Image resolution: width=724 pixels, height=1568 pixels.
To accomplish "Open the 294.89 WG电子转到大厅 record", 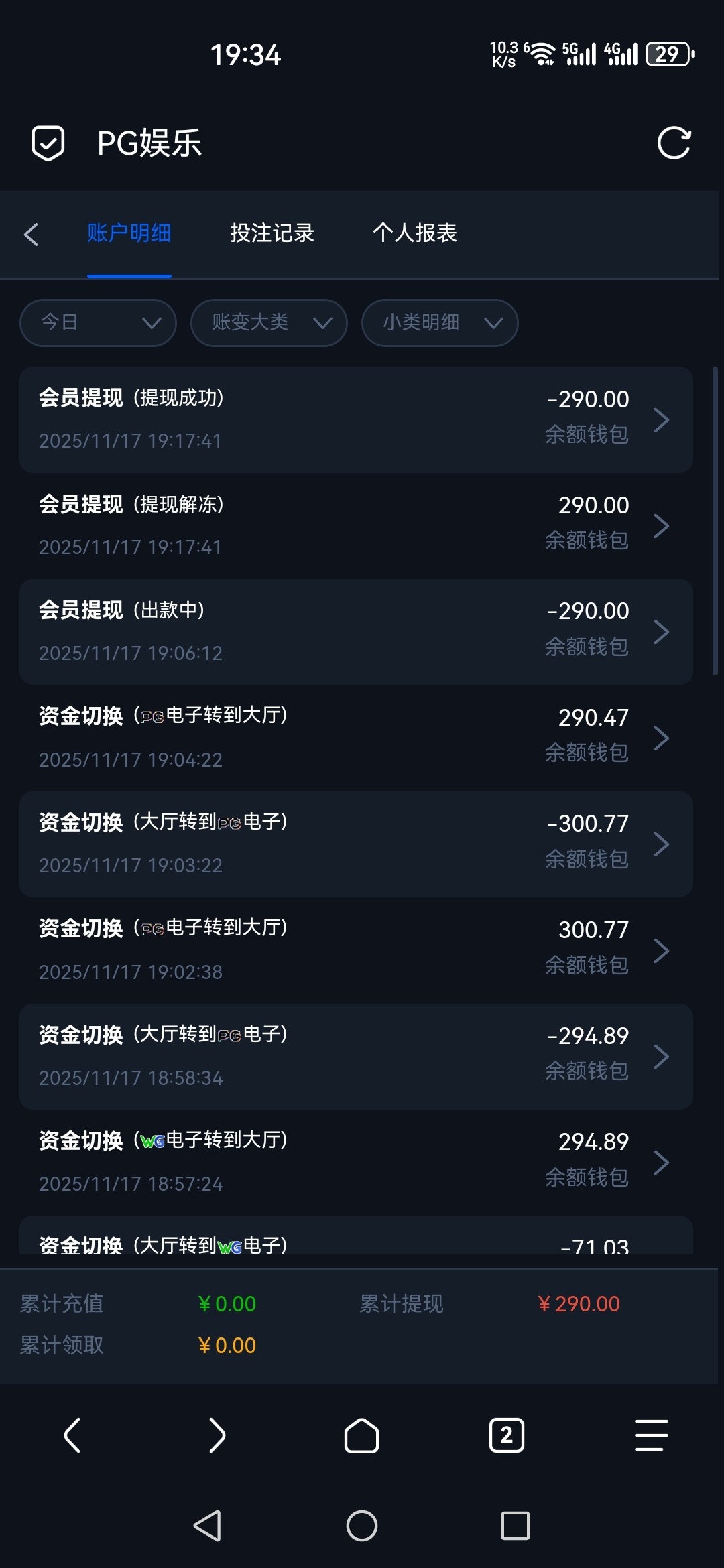I will (x=355, y=1162).
